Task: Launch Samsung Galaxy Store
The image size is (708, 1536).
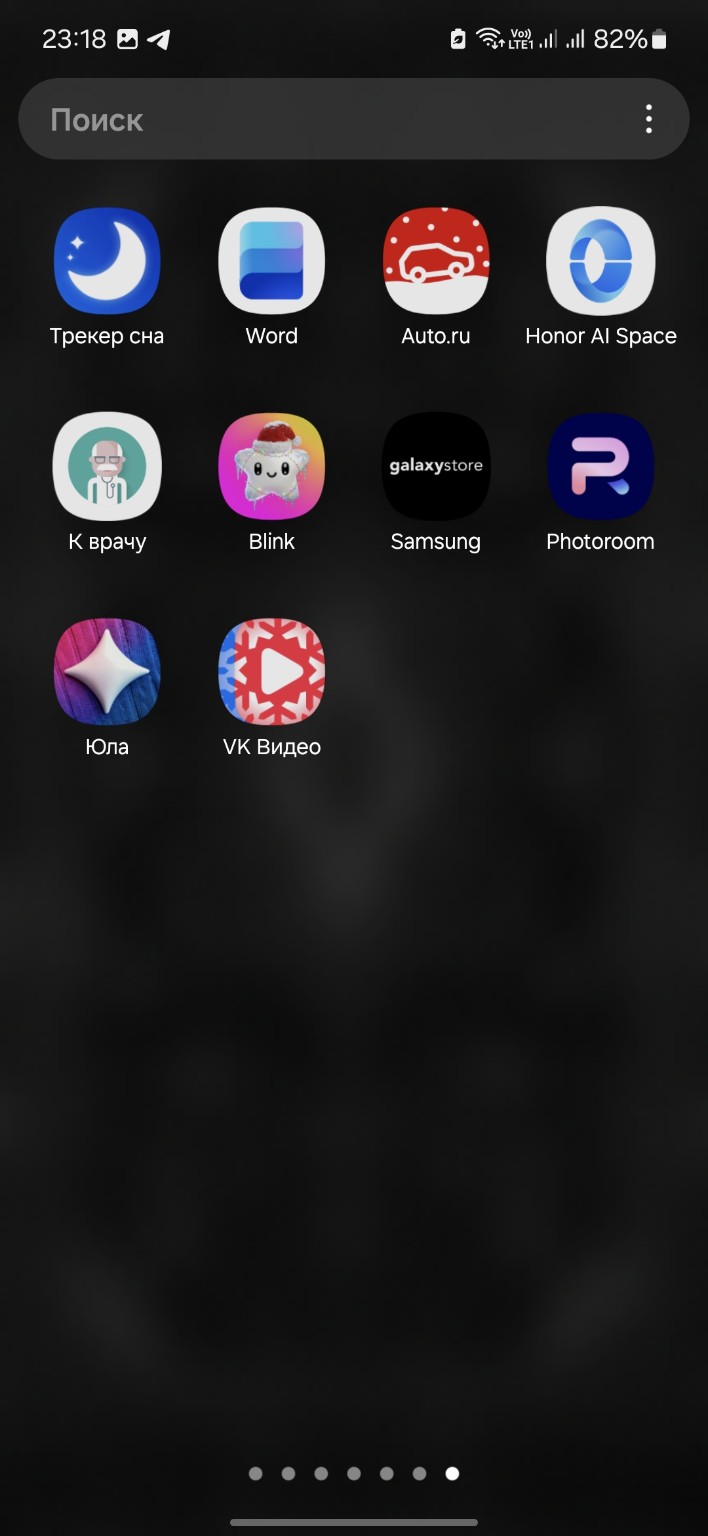Action: [436, 467]
